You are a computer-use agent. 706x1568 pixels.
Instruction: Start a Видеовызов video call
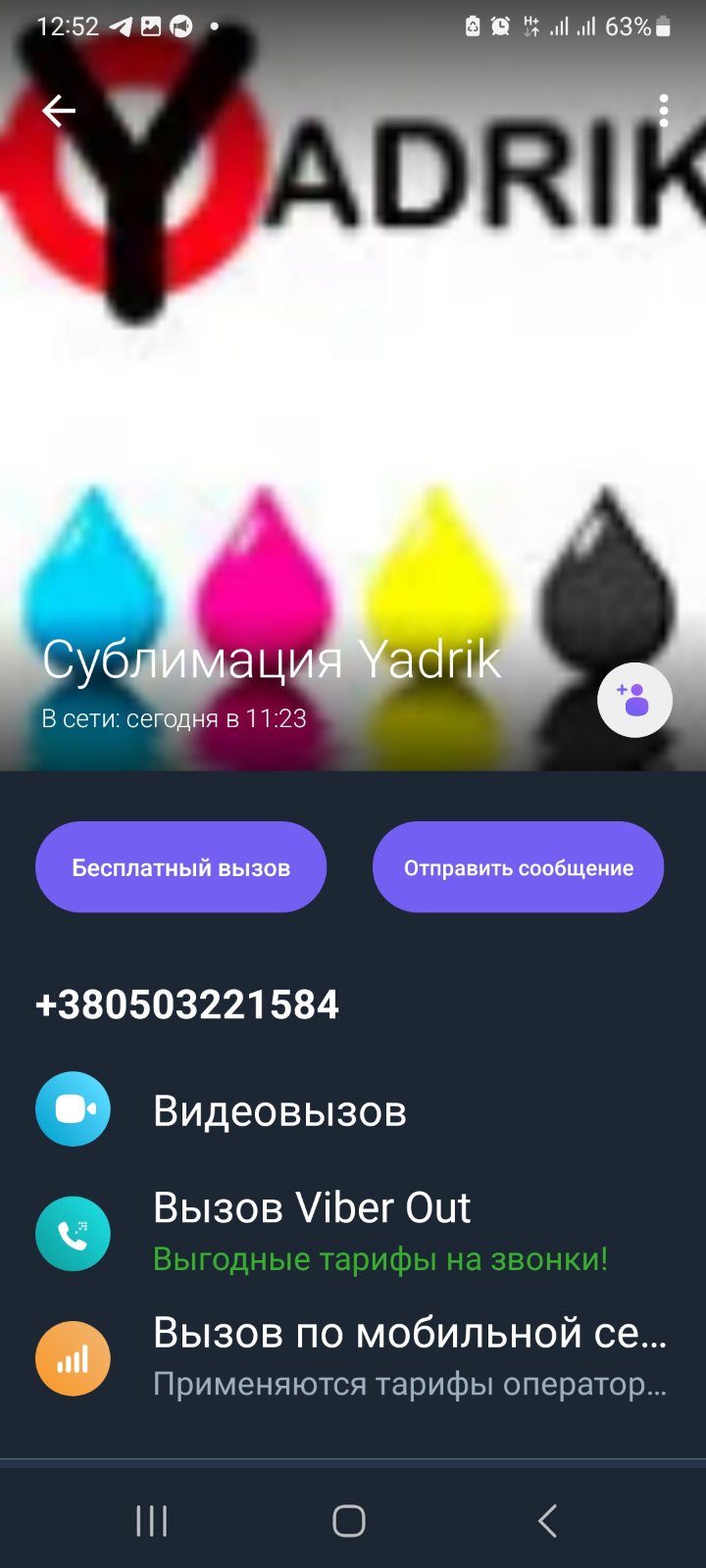[x=279, y=1110]
